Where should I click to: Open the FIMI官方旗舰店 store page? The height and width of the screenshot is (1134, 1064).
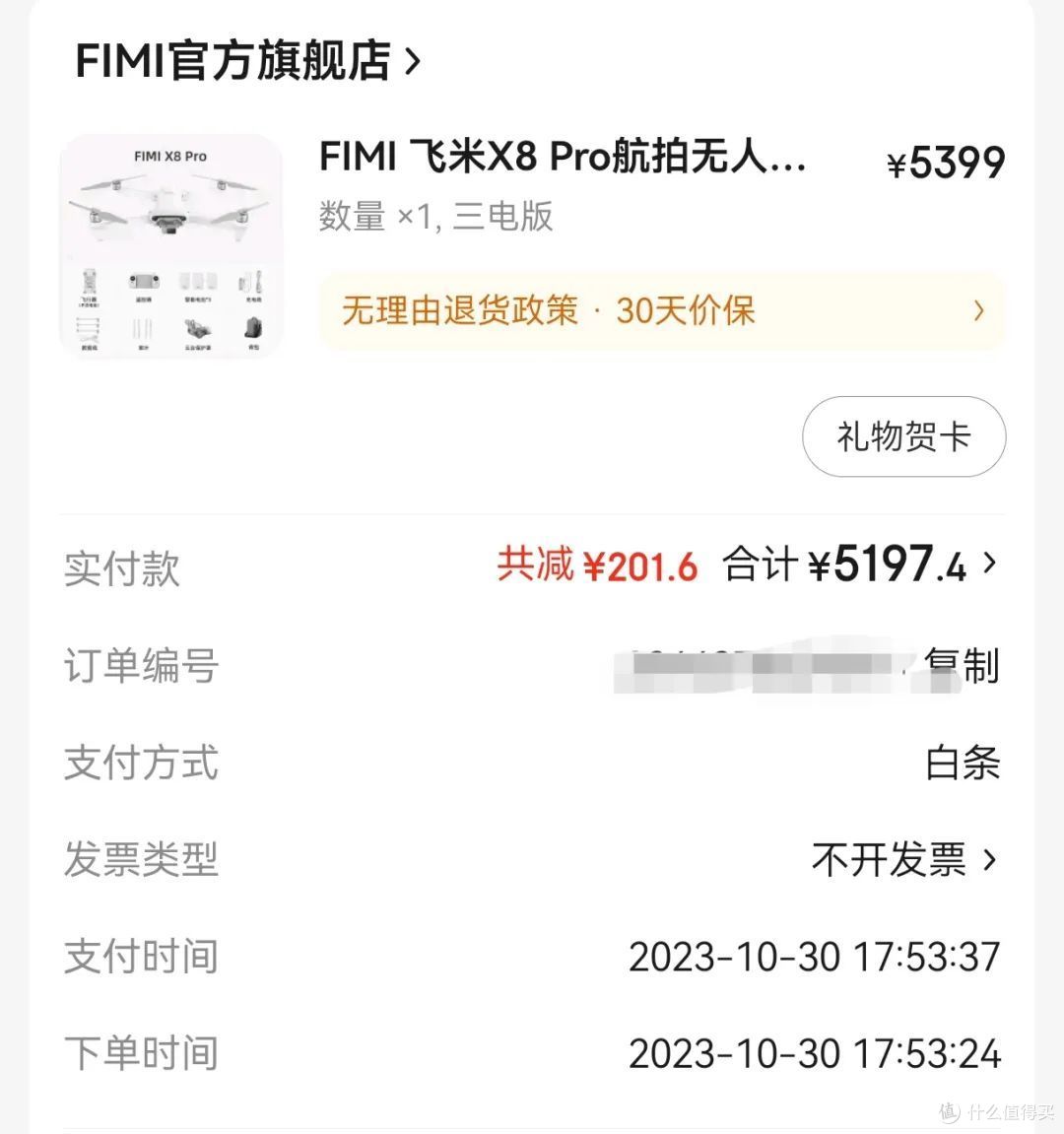(232, 61)
